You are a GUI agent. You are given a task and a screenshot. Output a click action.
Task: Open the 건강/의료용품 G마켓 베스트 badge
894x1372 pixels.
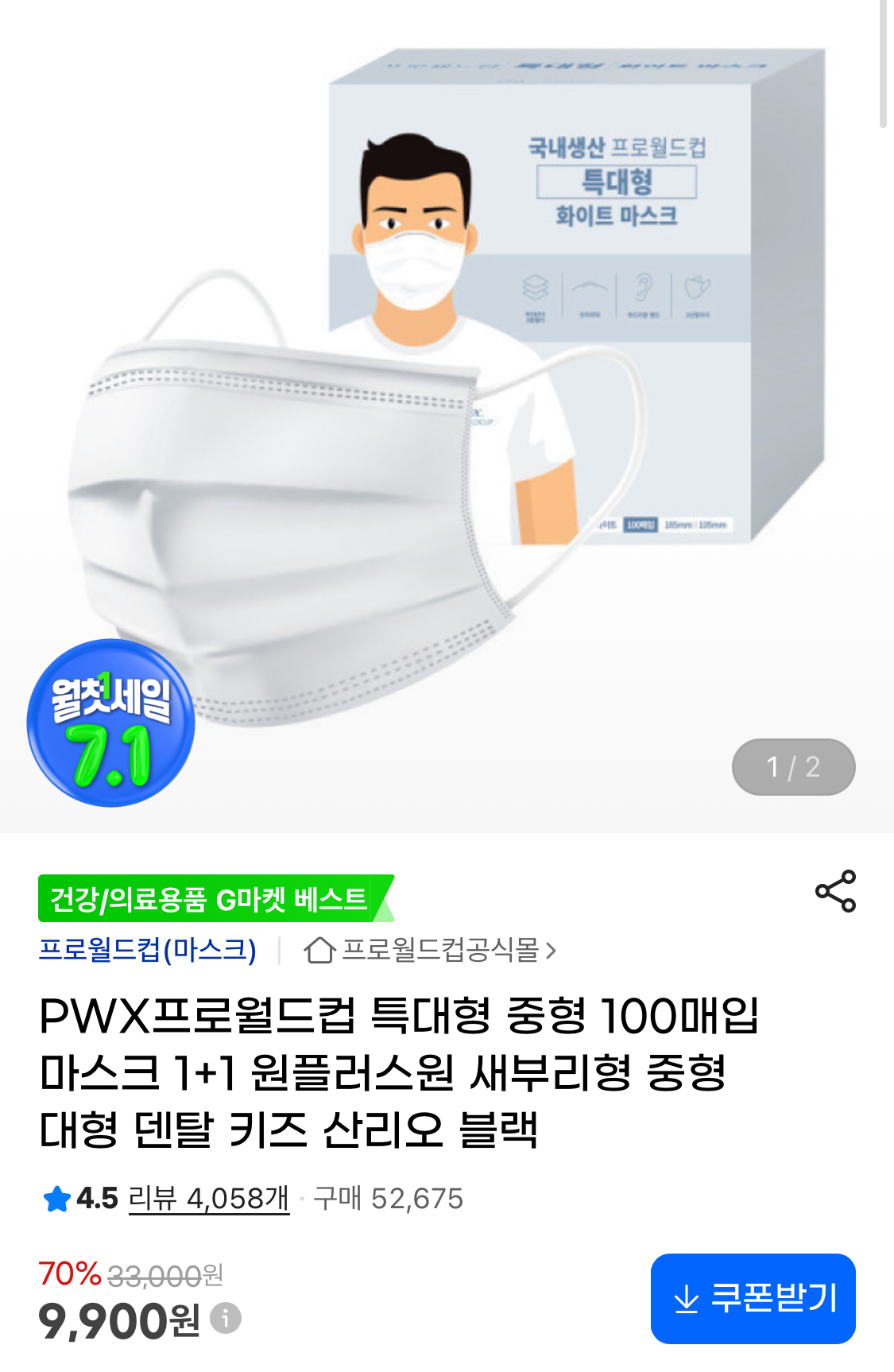pyautogui.click(x=210, y=899)
